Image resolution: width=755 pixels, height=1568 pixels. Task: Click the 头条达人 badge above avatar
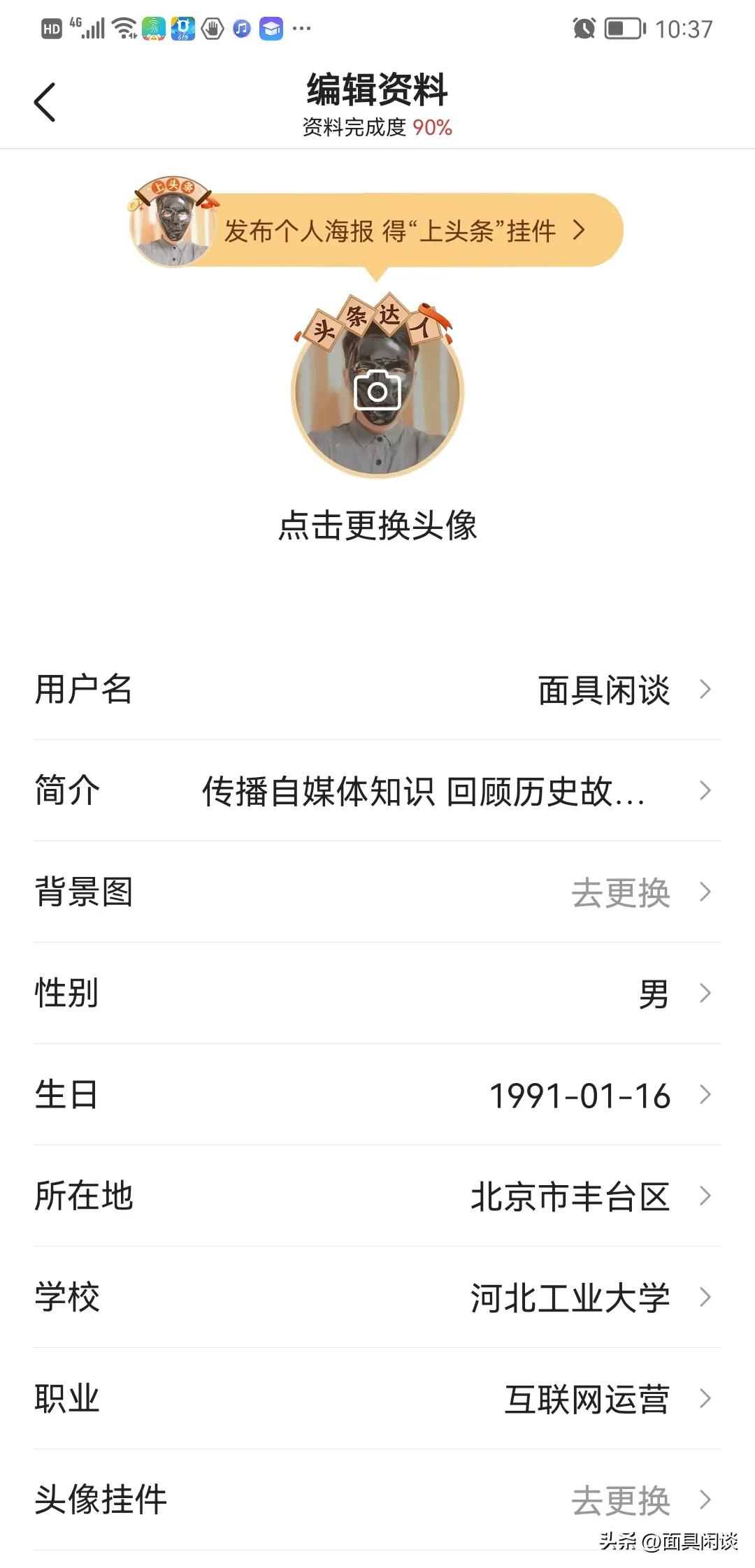pyautogui.click(x=376, y=321)
